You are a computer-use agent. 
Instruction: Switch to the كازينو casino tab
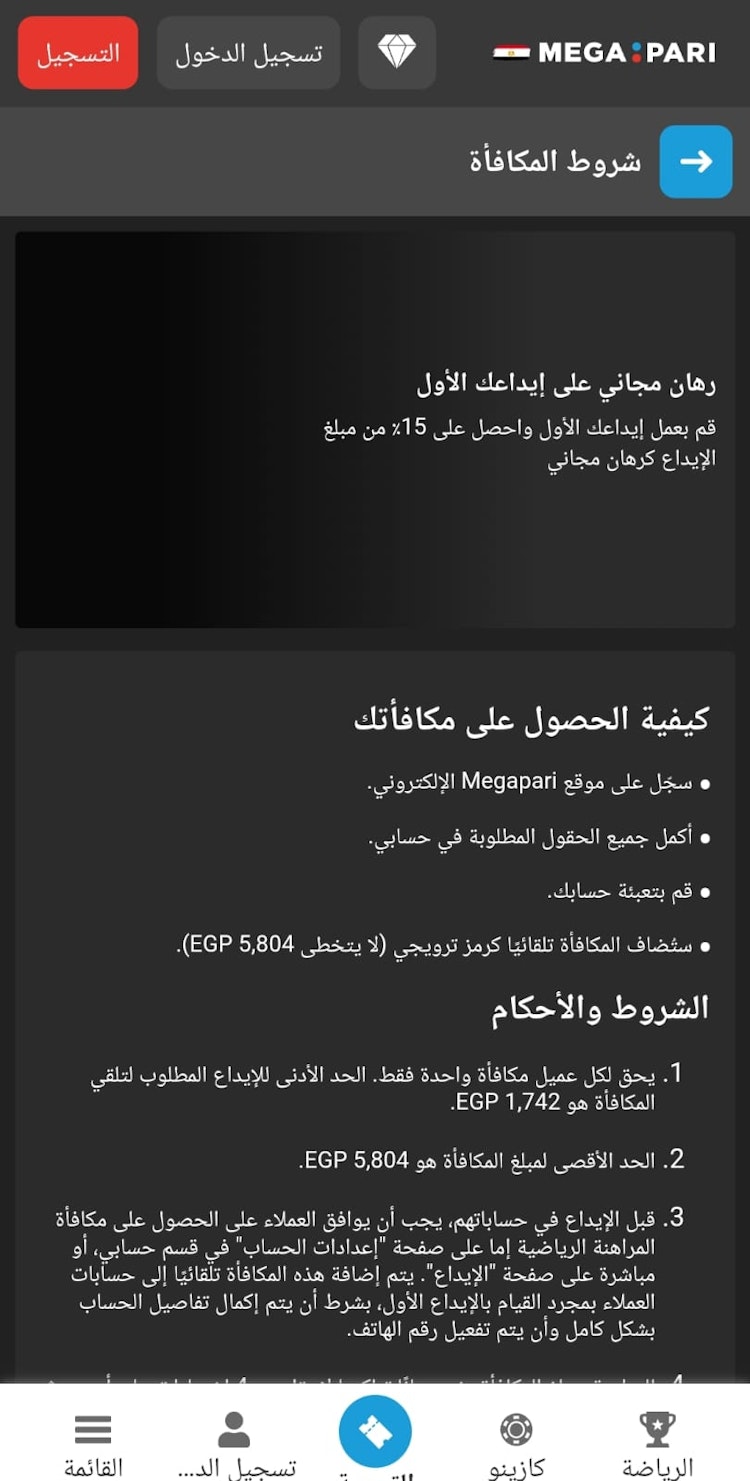click(x=516, y=1444)
